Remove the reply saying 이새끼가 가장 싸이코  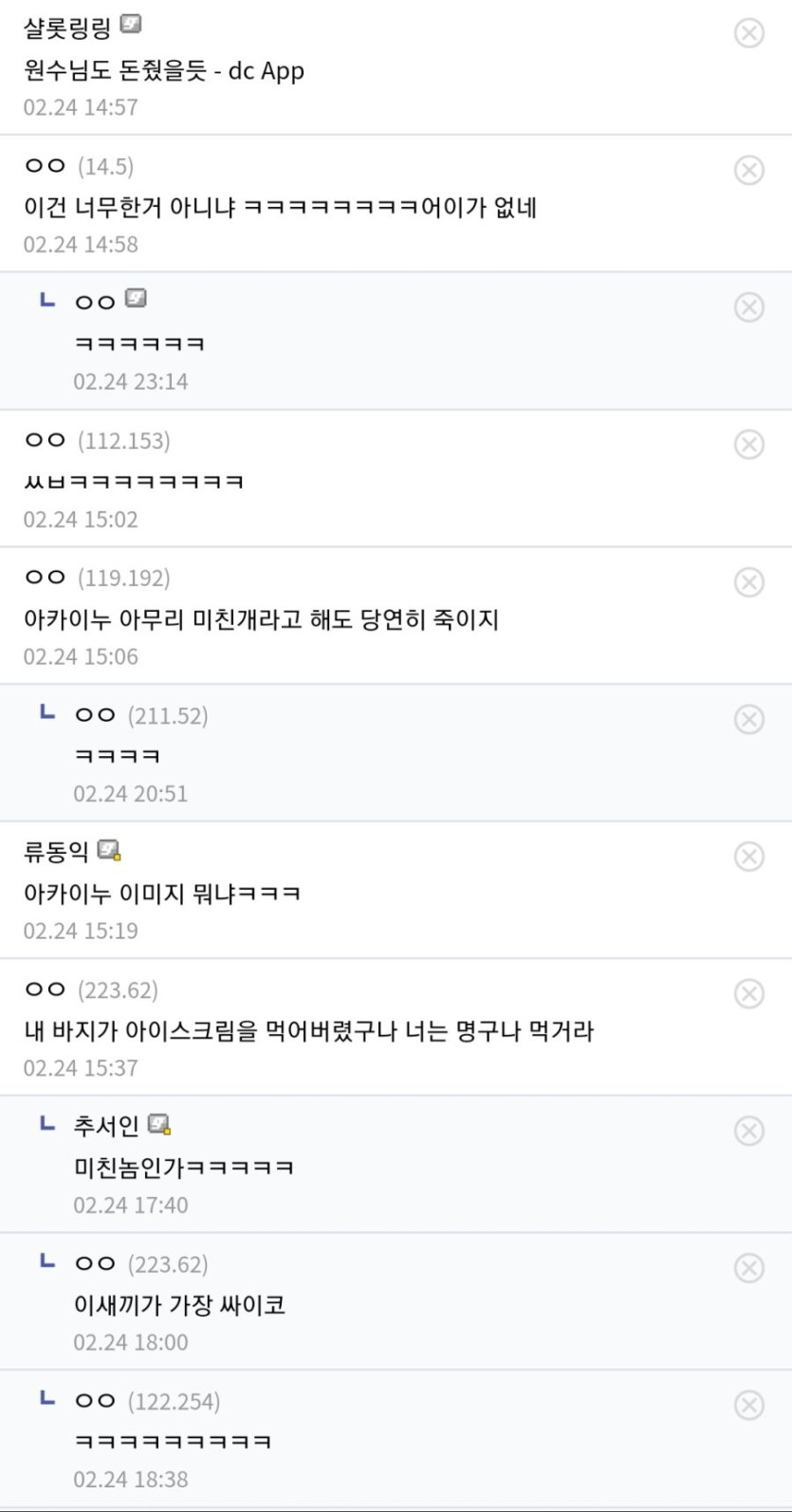(749, 1268)
